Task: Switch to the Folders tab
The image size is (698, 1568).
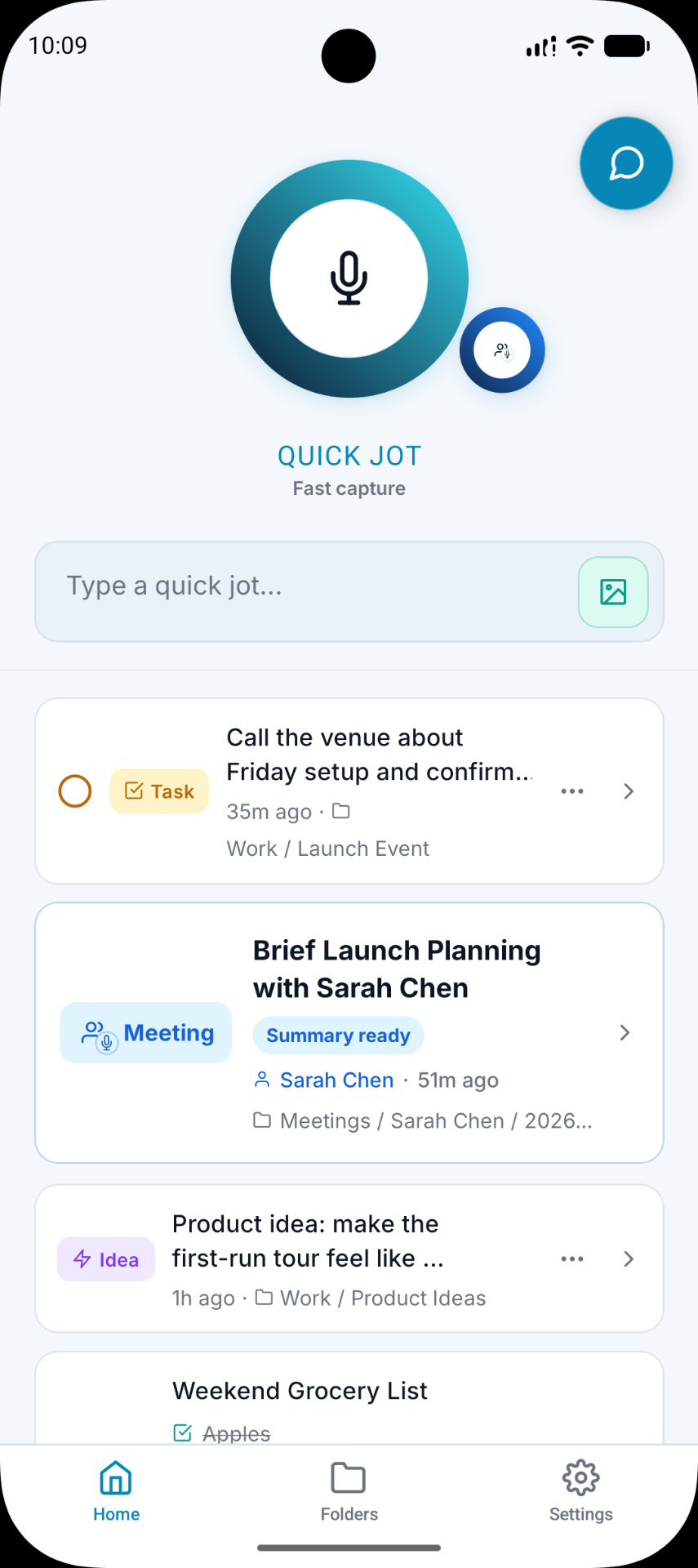Action: pyautogui.click(x=349, y=1491)
